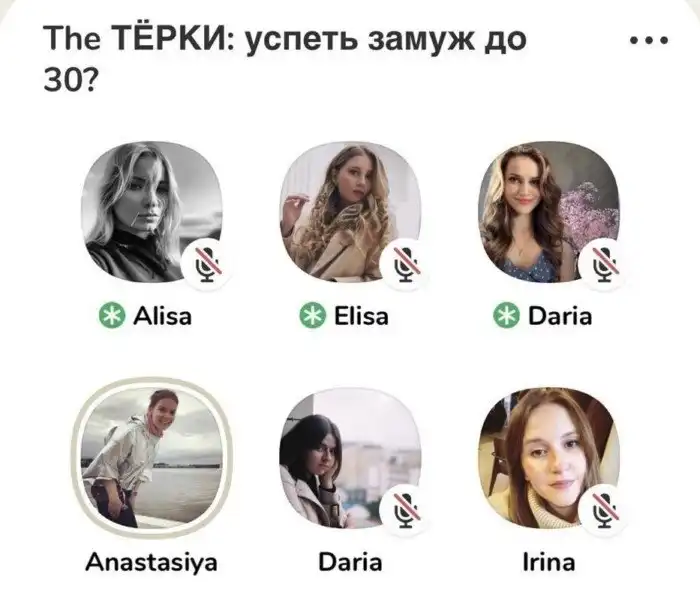Tap Anastasiya's avatar
The height and width of the screenshot is (610, 700).
pos(150,457)
